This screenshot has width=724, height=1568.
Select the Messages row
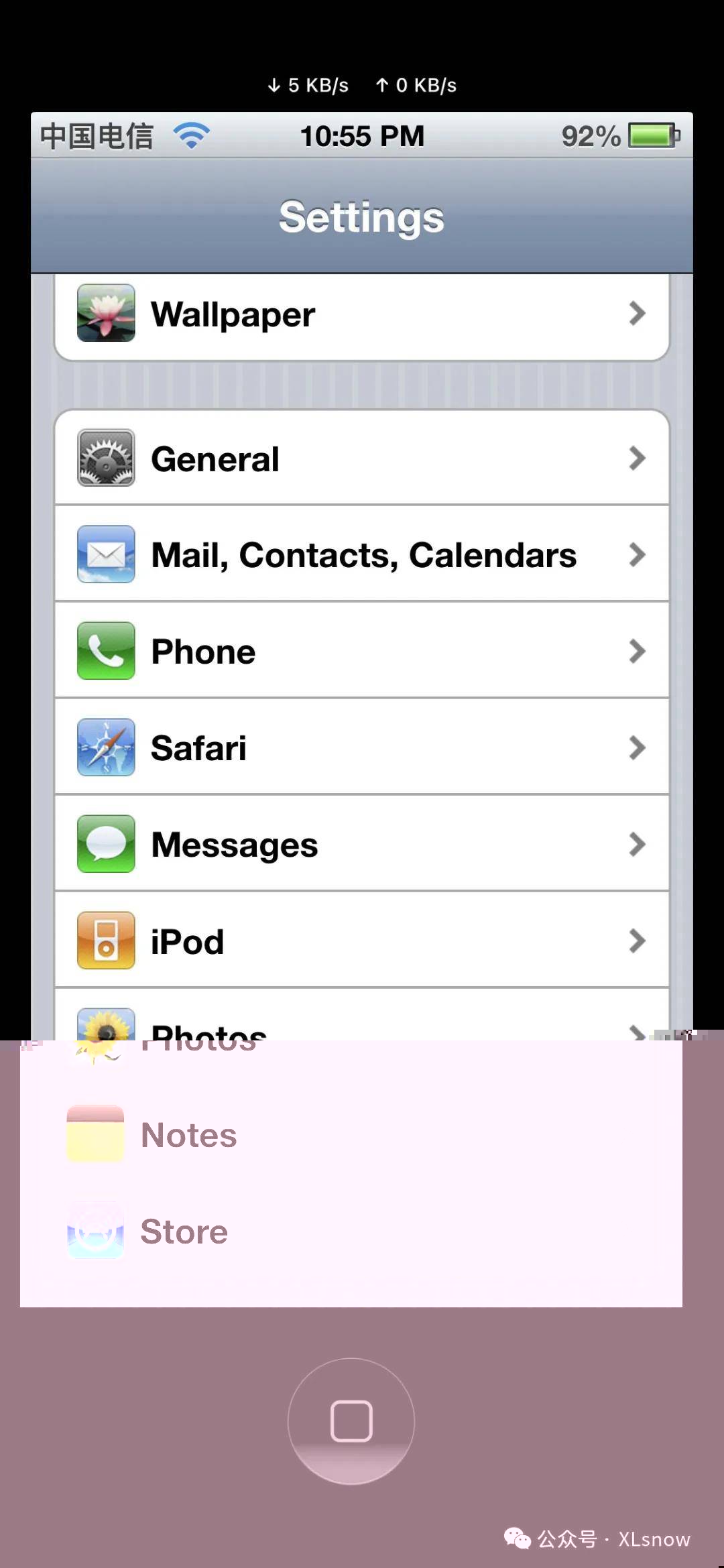[x=362, y=845]
